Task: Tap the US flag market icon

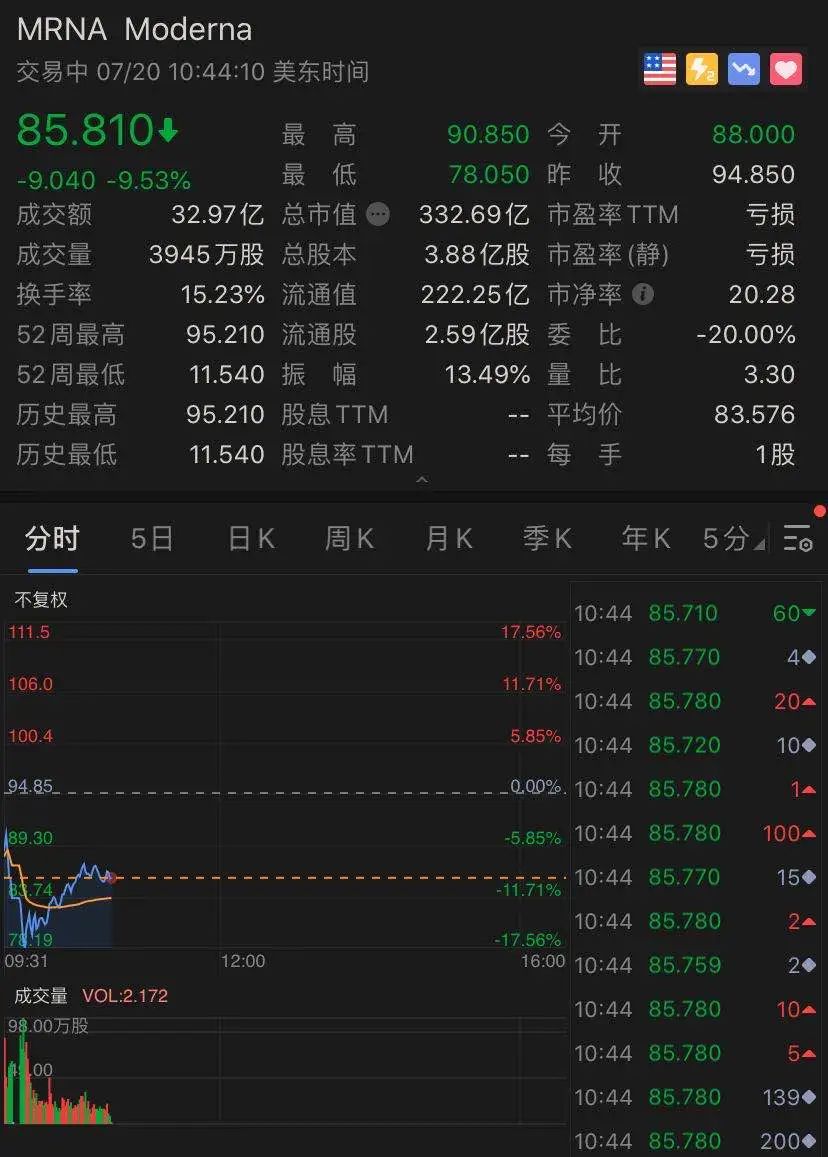Action: pos(660,69)
